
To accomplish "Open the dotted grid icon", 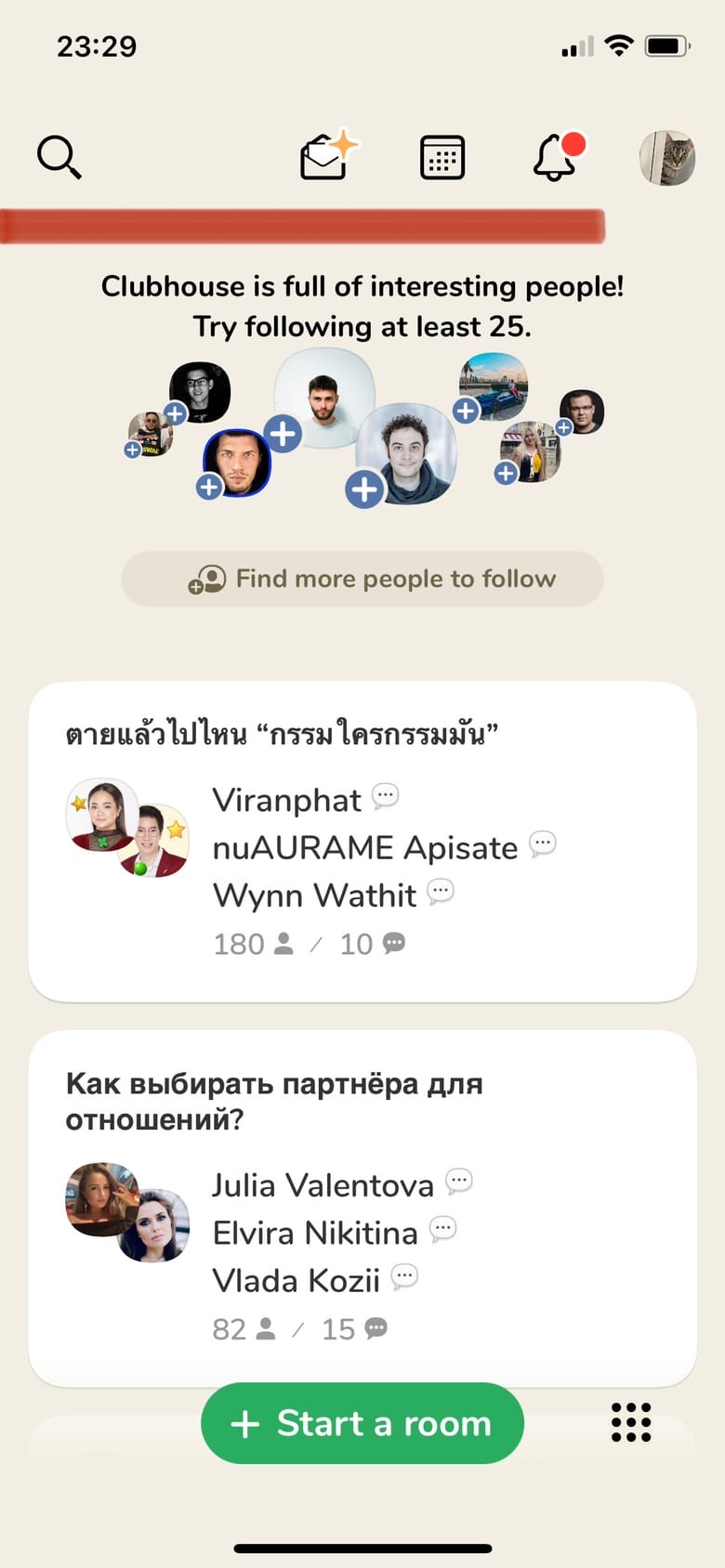I will tap(631, 1422).
